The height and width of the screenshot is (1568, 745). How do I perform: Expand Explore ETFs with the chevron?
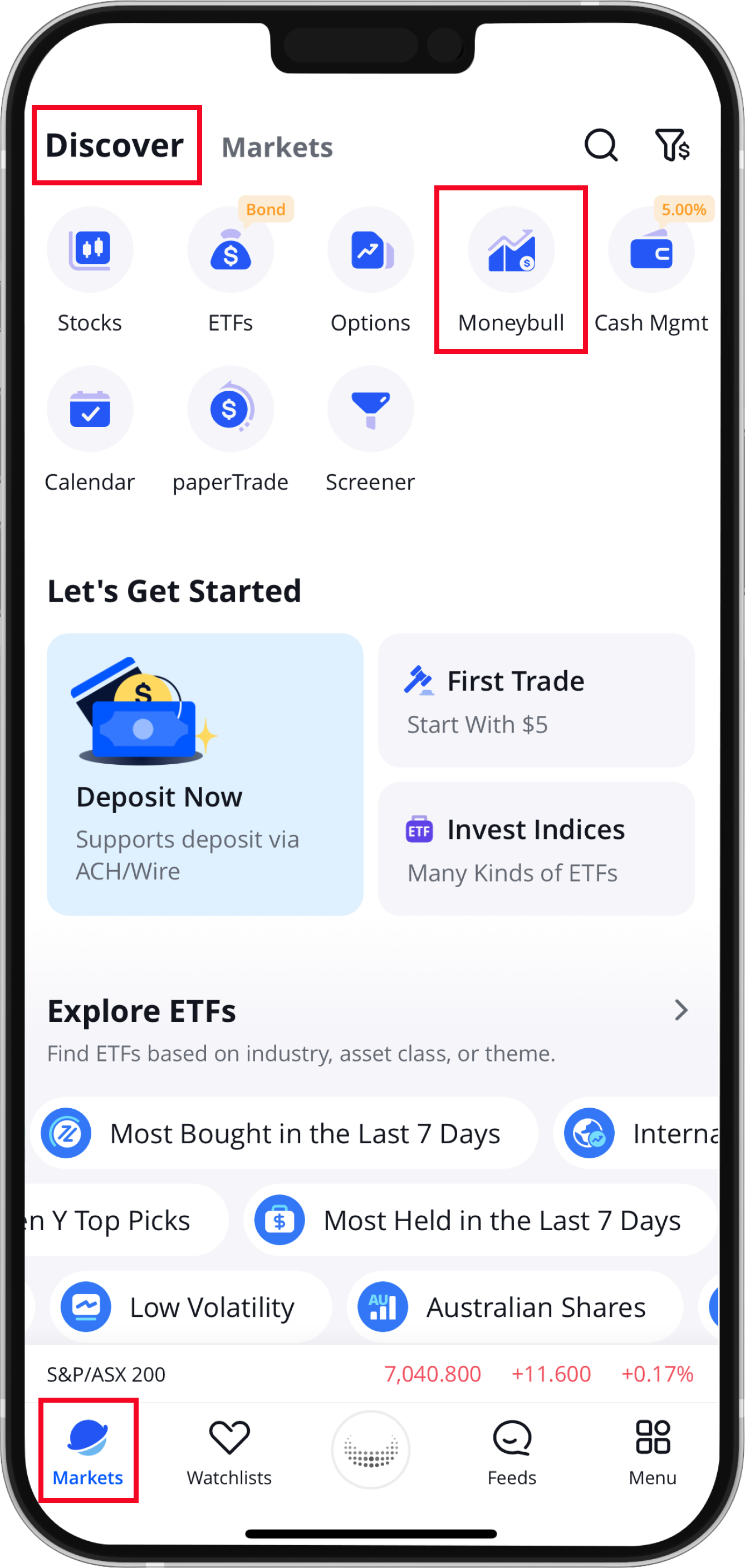[681, 1010]
